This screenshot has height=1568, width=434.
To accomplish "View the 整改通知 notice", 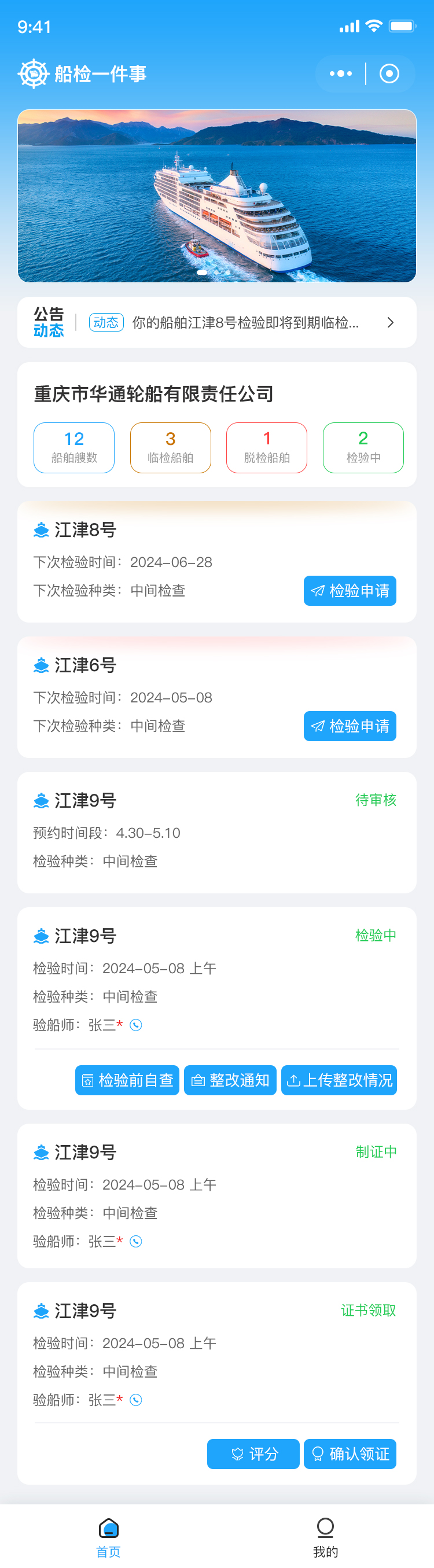I will (230, 1080).
